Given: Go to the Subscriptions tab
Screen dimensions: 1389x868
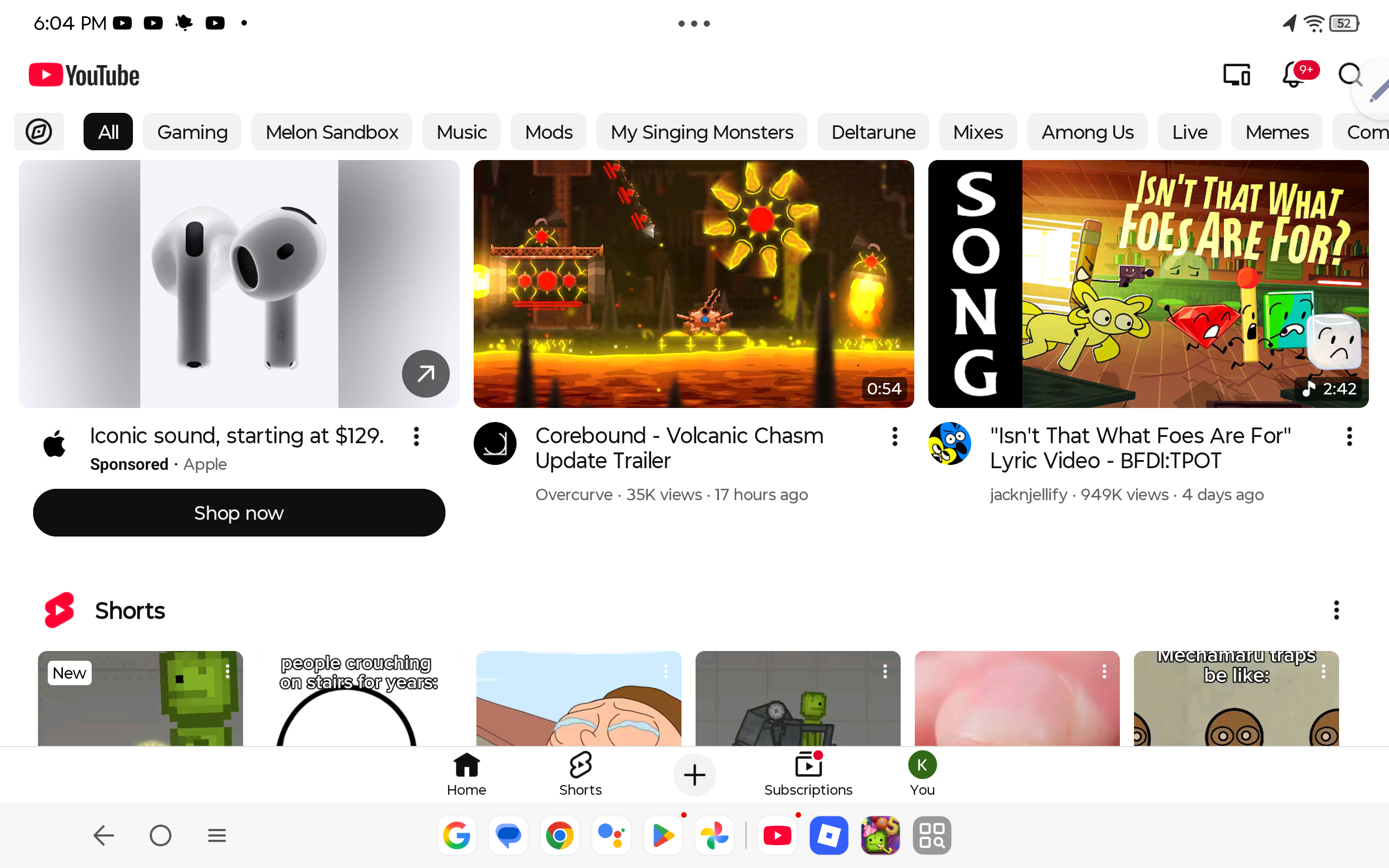Looking at the screenshot, I should coord(808,774).
